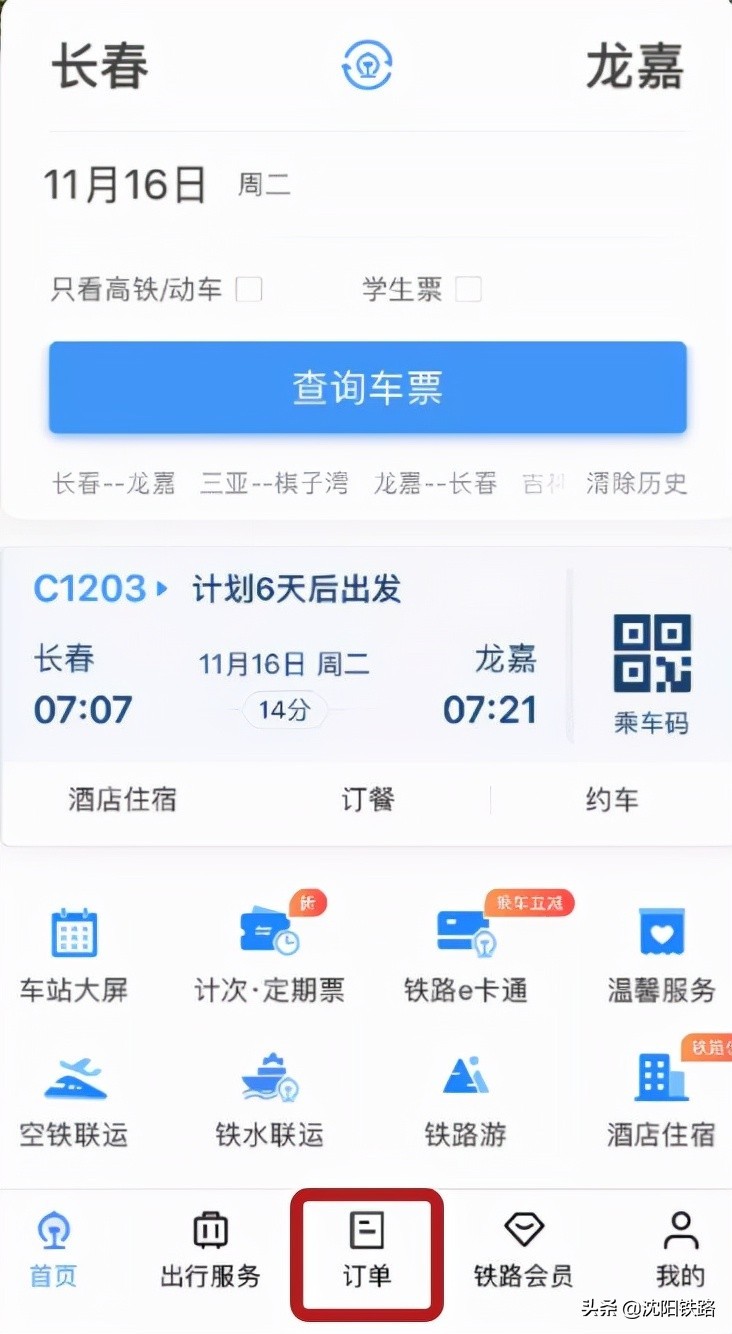732x1334 pixels.
Task: Swap departure and arrival stations
Action: [366, 66]
